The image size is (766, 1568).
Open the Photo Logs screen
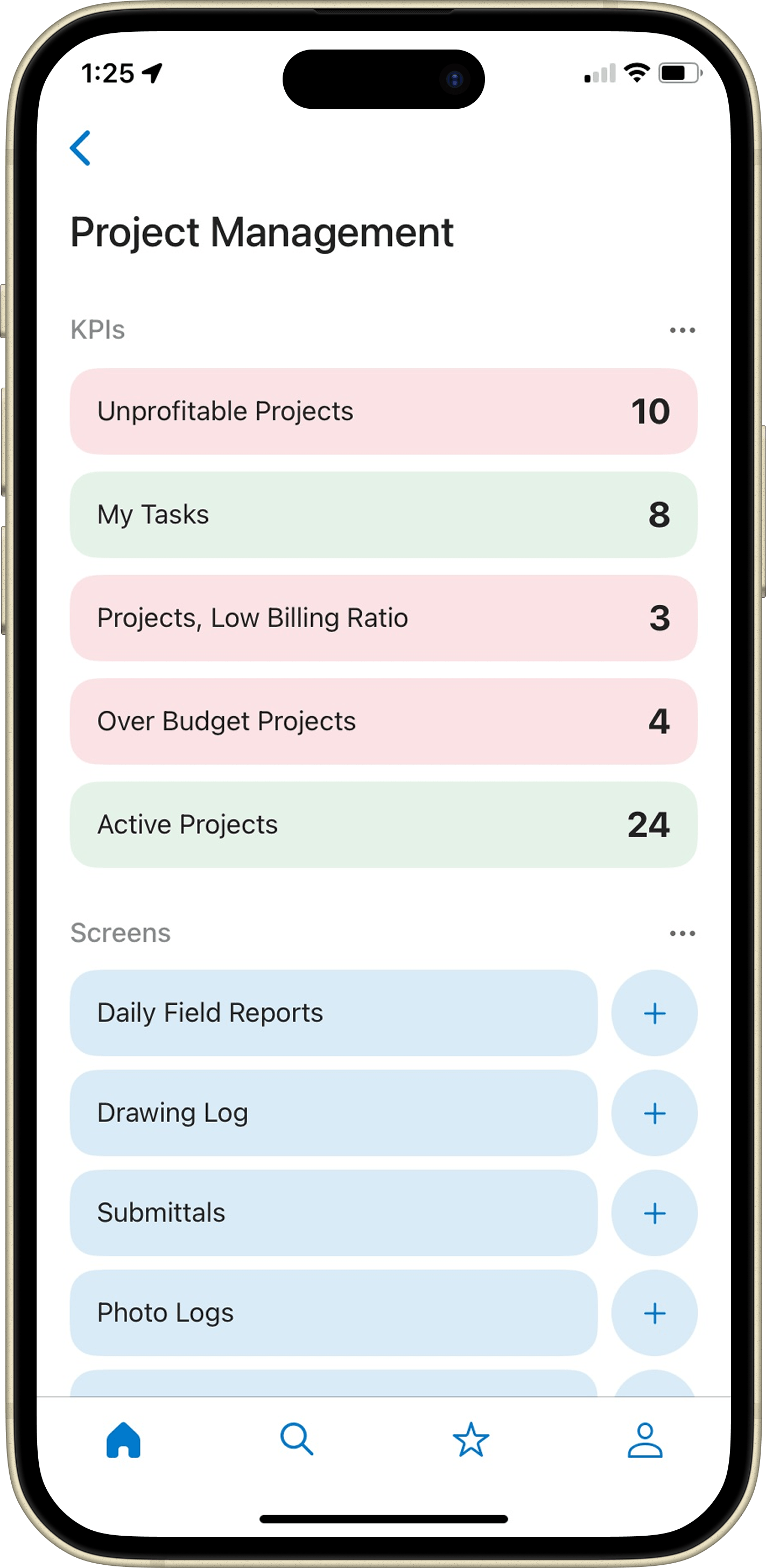click(x=333, y=1312)
